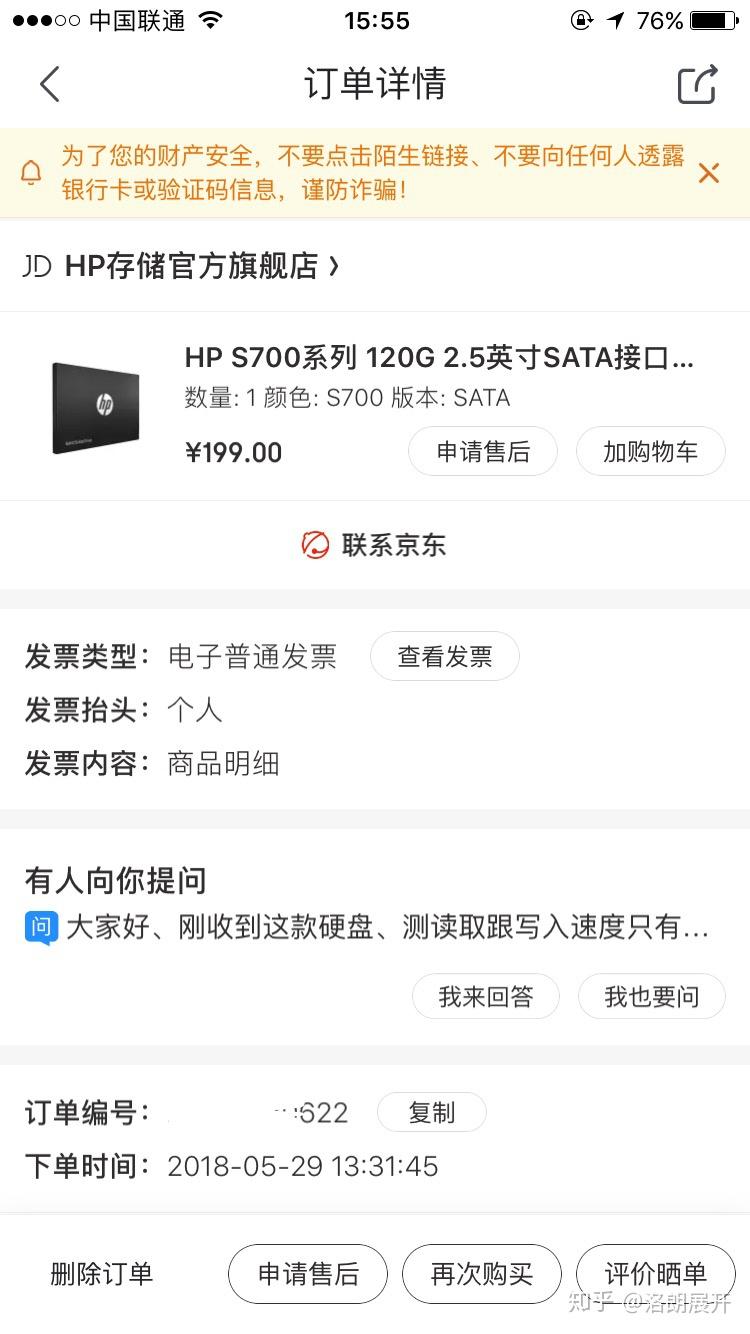Tap 我也要问 to ask a question

click(x=651, y=996)
